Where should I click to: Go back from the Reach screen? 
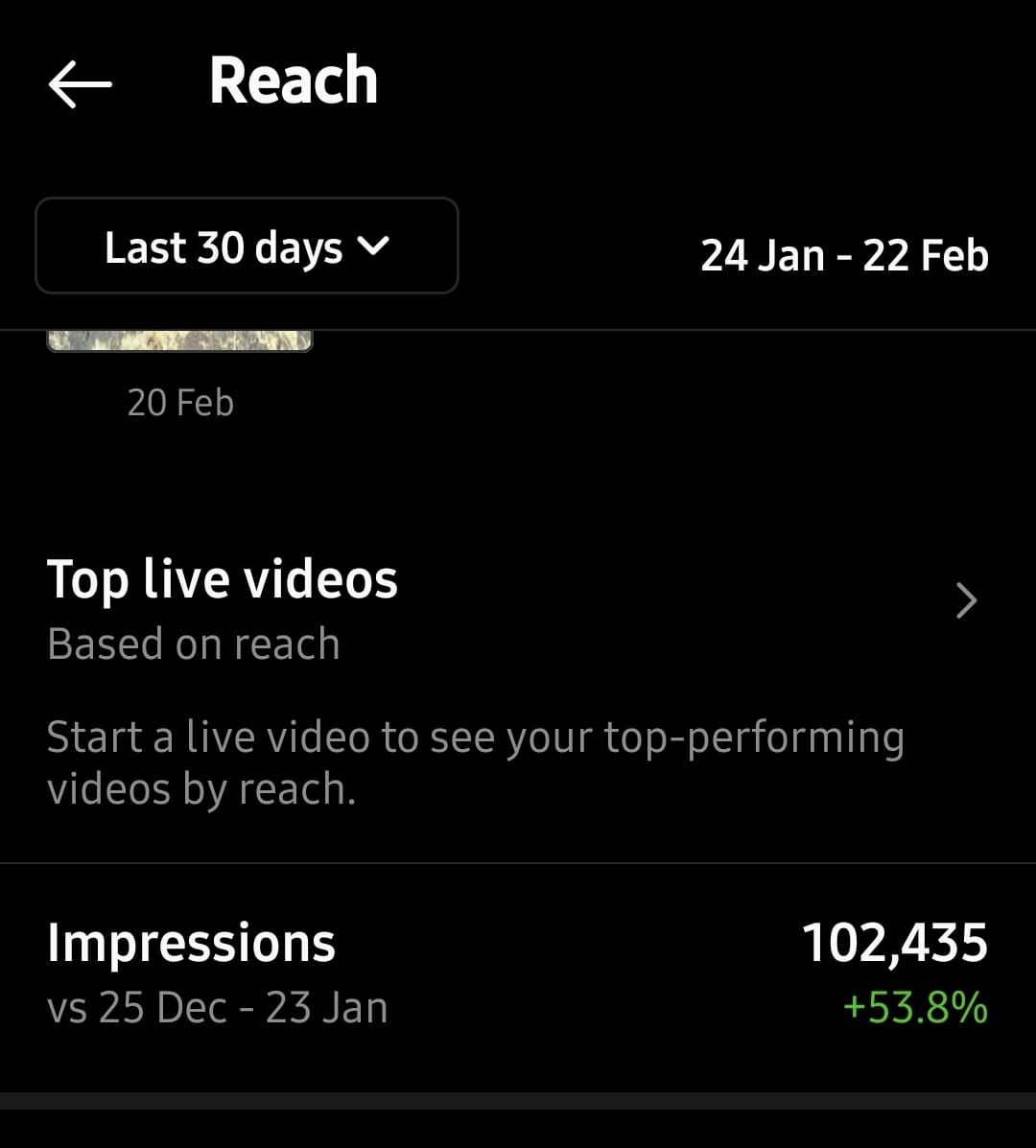pyautogui.click(x=81, y=84)
